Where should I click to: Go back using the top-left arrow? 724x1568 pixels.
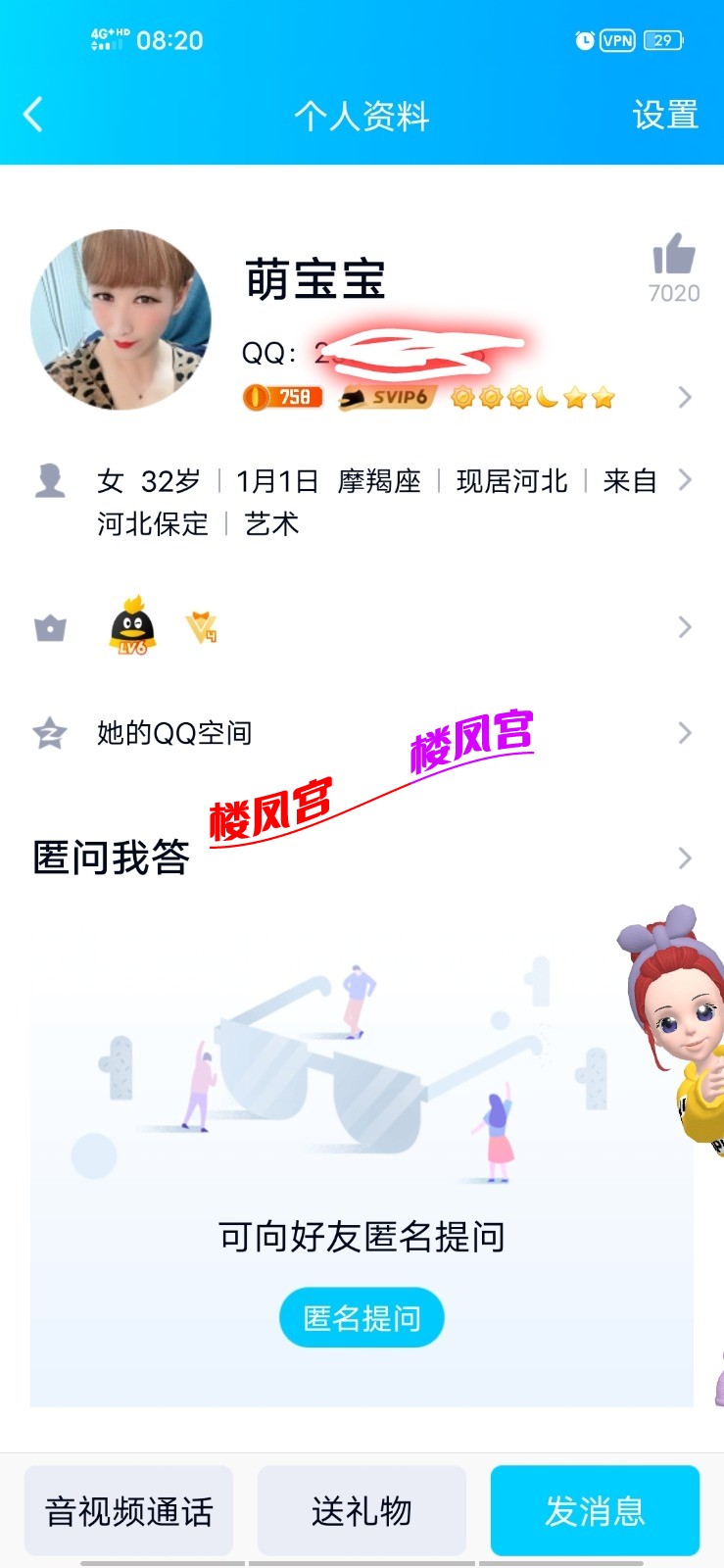tap(33, 116)
